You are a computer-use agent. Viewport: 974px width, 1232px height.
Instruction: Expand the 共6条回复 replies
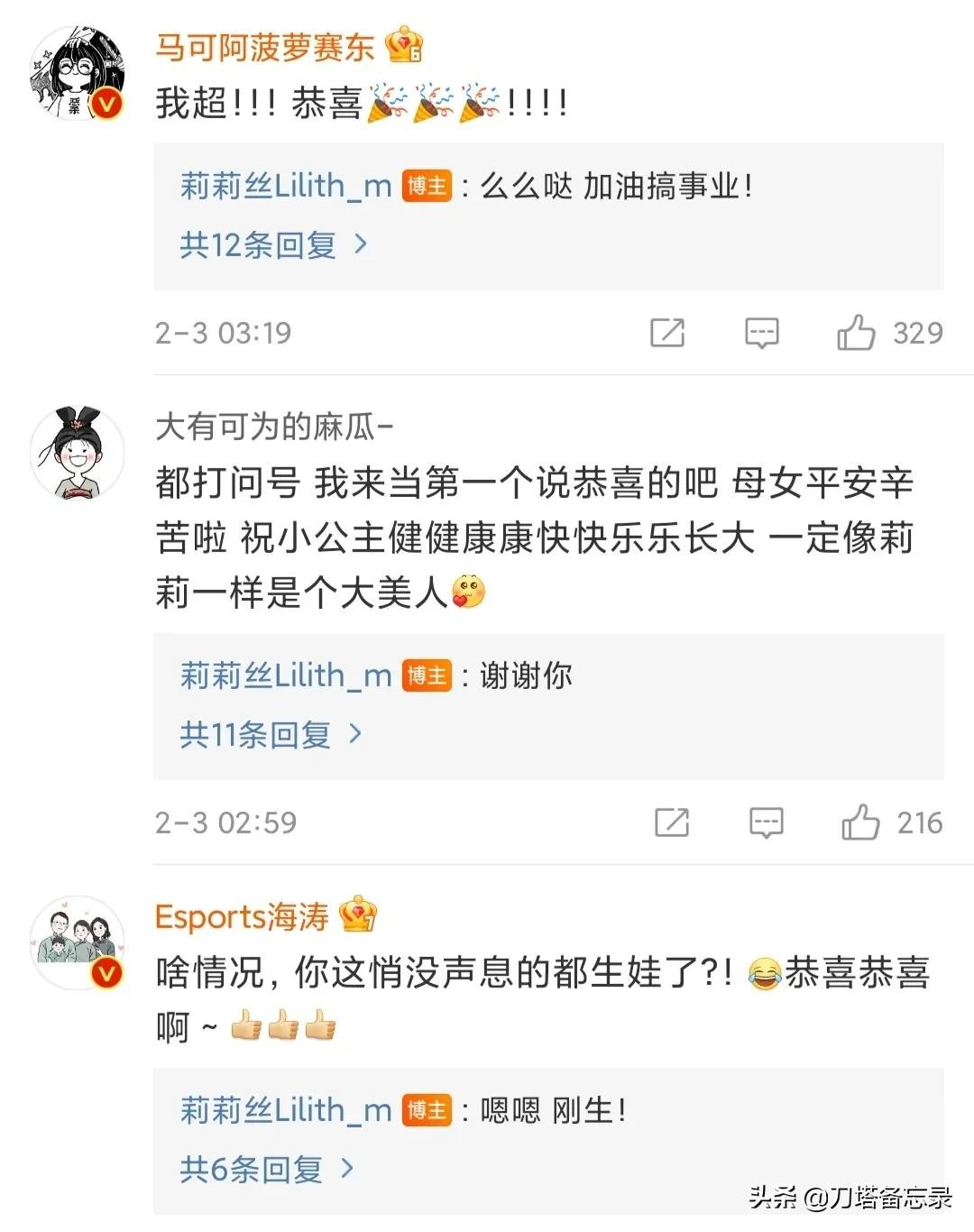coord(265,1170)
